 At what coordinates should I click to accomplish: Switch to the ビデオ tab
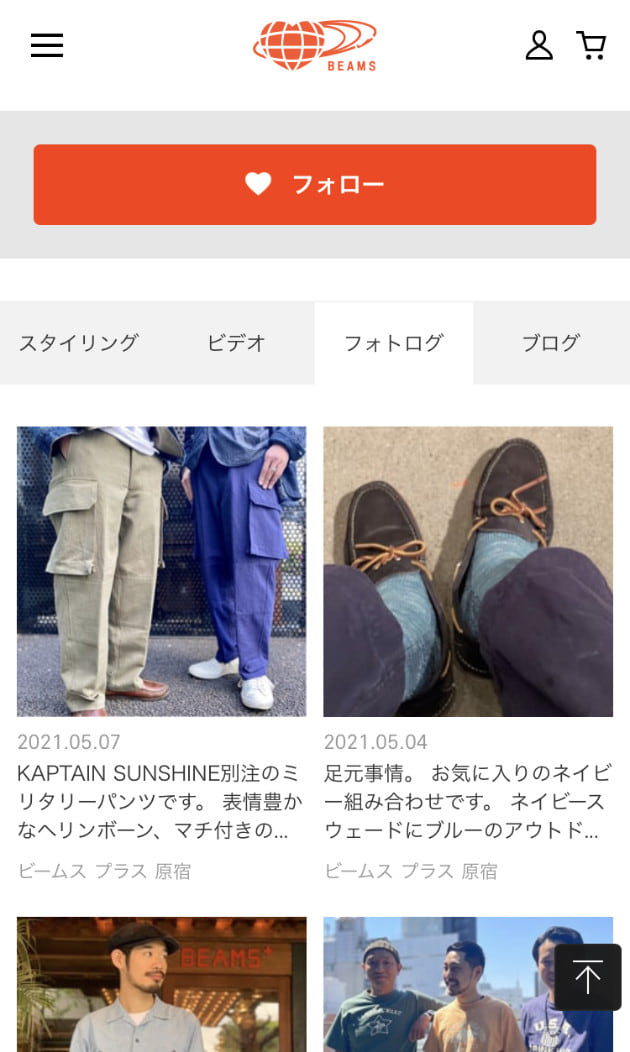pos(236,343)
